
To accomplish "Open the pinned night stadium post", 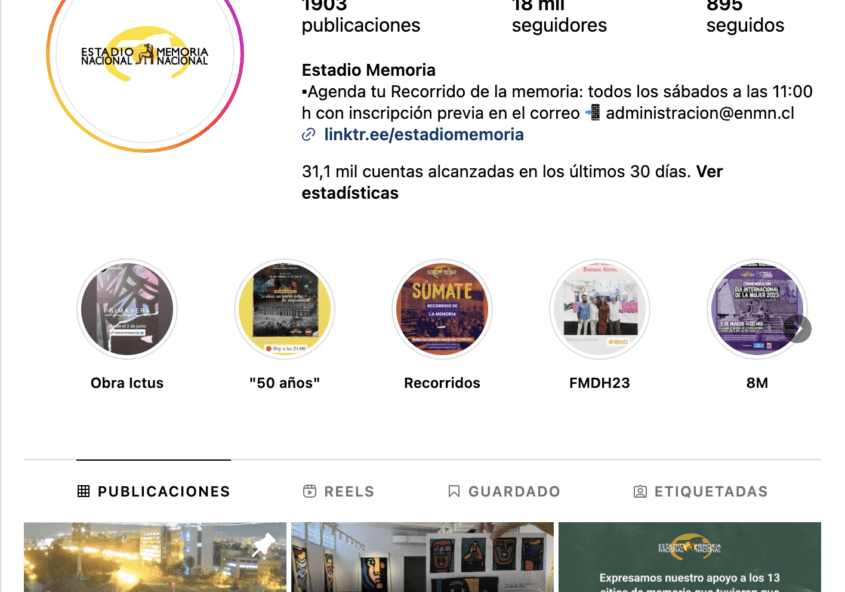I will click(153, 557).
